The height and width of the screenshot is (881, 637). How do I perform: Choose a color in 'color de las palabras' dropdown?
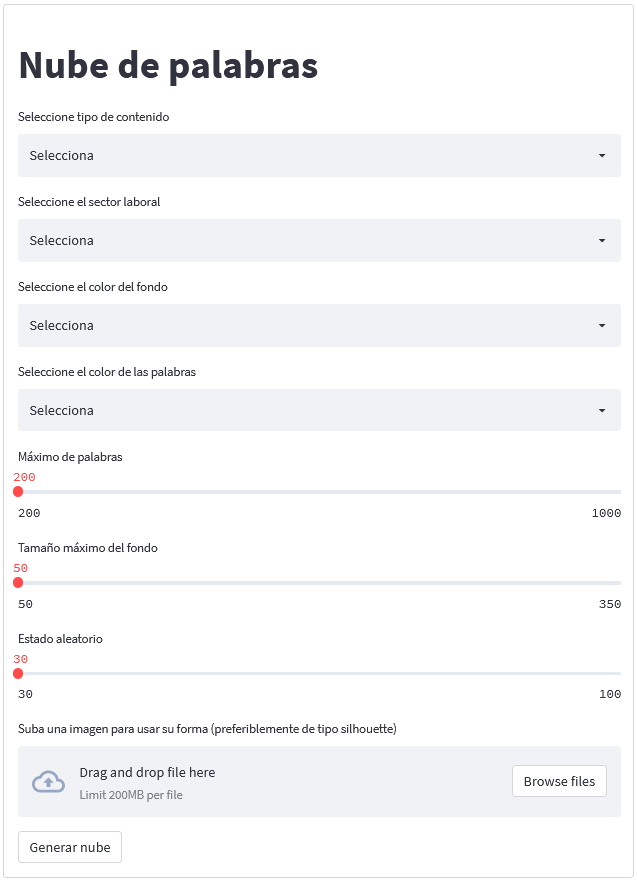319,411
